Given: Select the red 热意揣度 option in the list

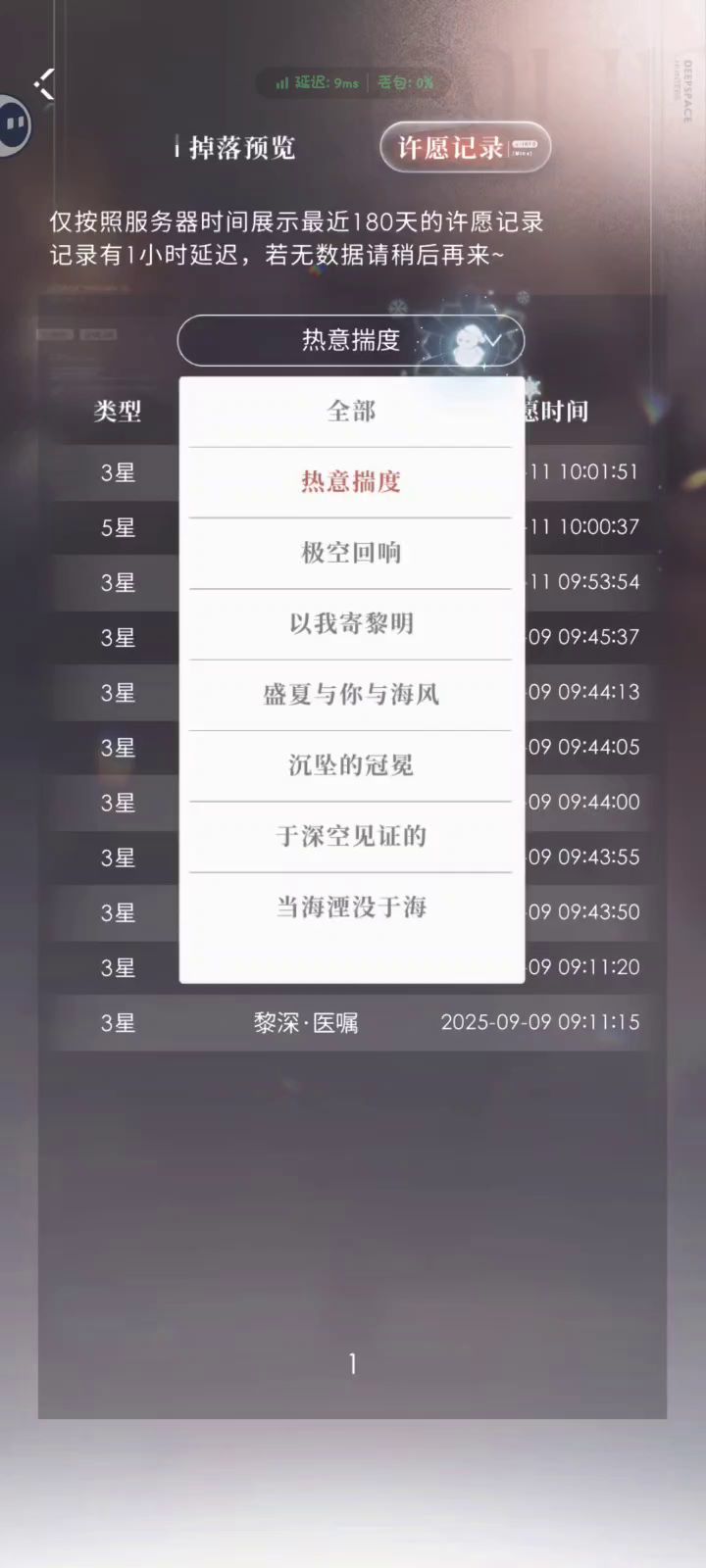Looking at the screenshot, I should pyautogui.click(x=351, y=482).
